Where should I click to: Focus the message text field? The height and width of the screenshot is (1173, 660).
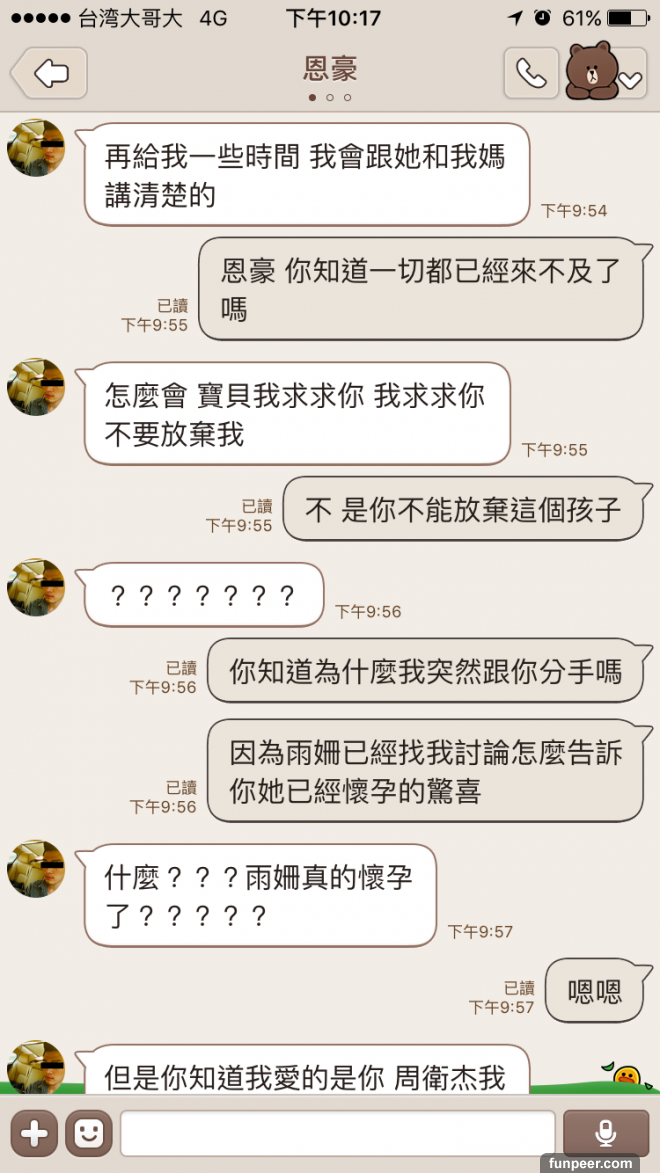337,1132
